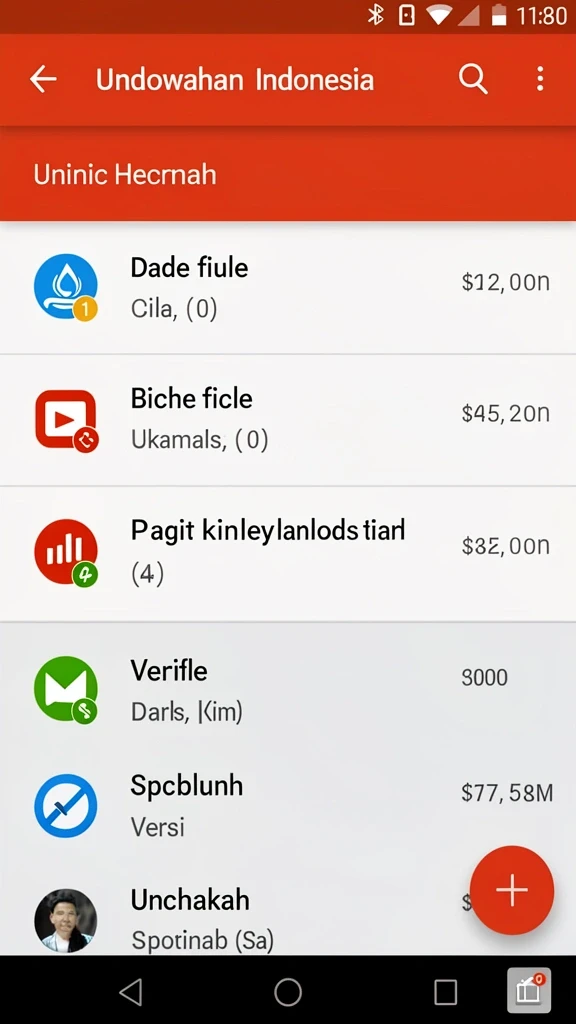576x1024 pixels.
Task: Open recent apps from navigation bar
Action: [x=445, y=992]
